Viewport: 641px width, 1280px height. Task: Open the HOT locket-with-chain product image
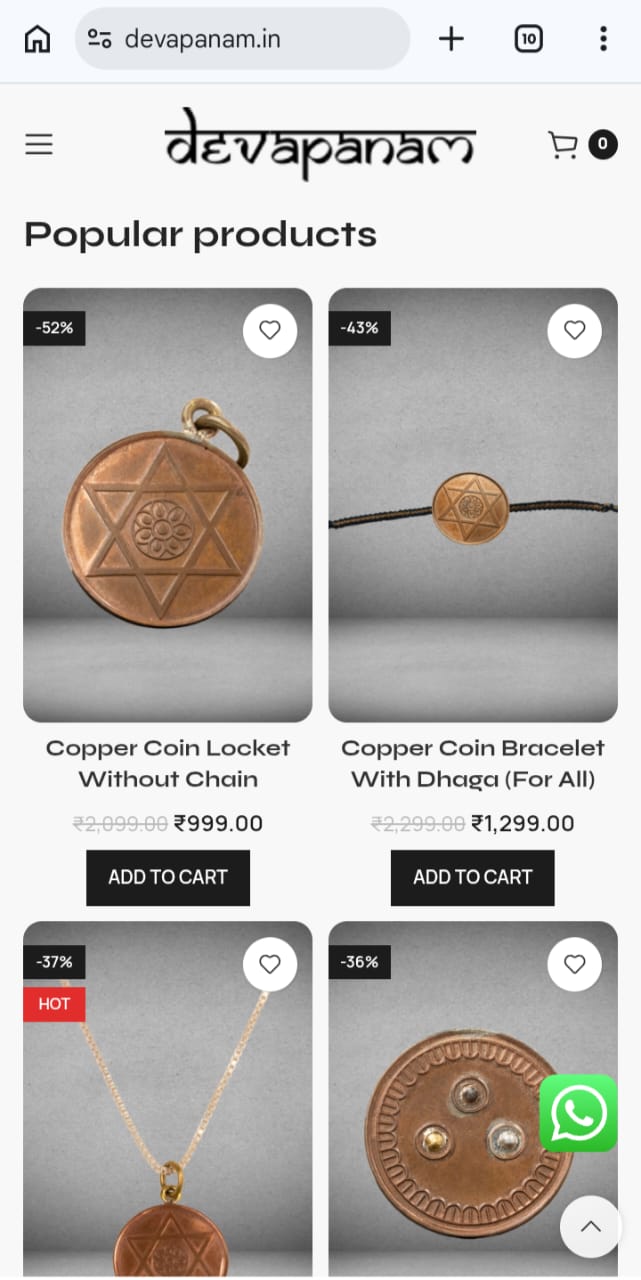(168, 1120)
